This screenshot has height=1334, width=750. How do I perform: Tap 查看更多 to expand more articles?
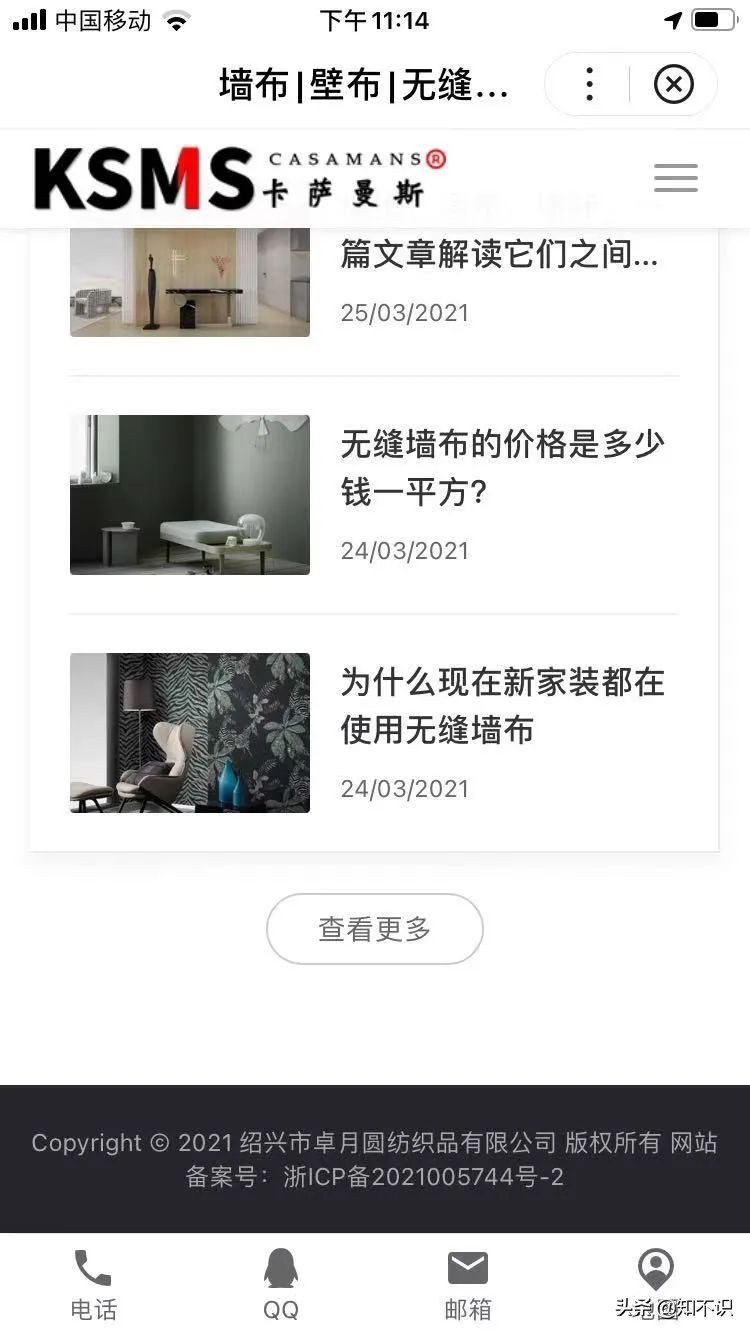pyautogui.click(x=375, y=929)
